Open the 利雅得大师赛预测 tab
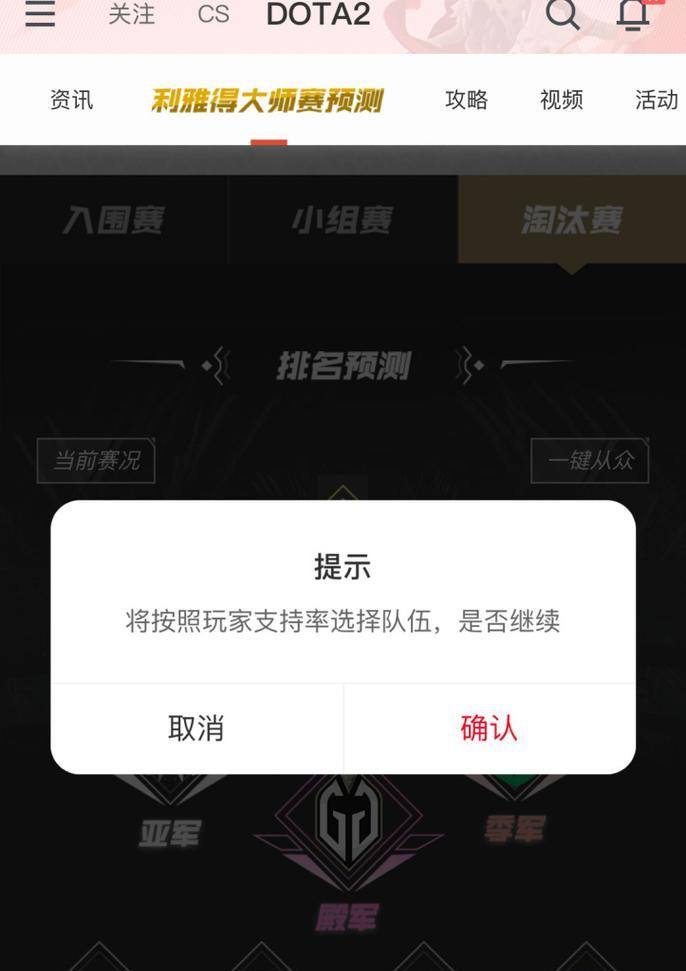This screenshot has width=686, height=971. pyautogui.click(x=268, y=100)
